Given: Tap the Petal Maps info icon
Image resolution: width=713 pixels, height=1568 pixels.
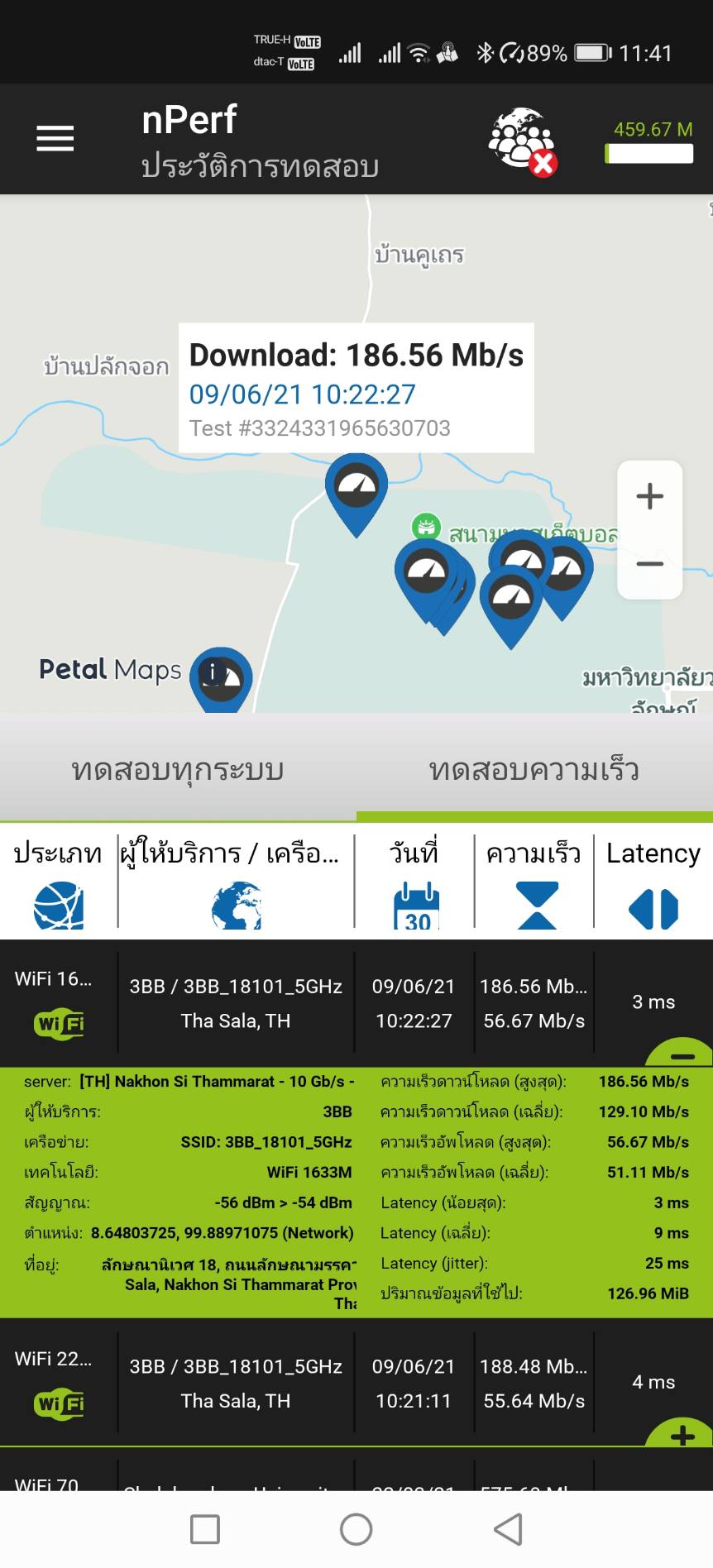Looking at the screenshot, I should click(x=213, y=672).
